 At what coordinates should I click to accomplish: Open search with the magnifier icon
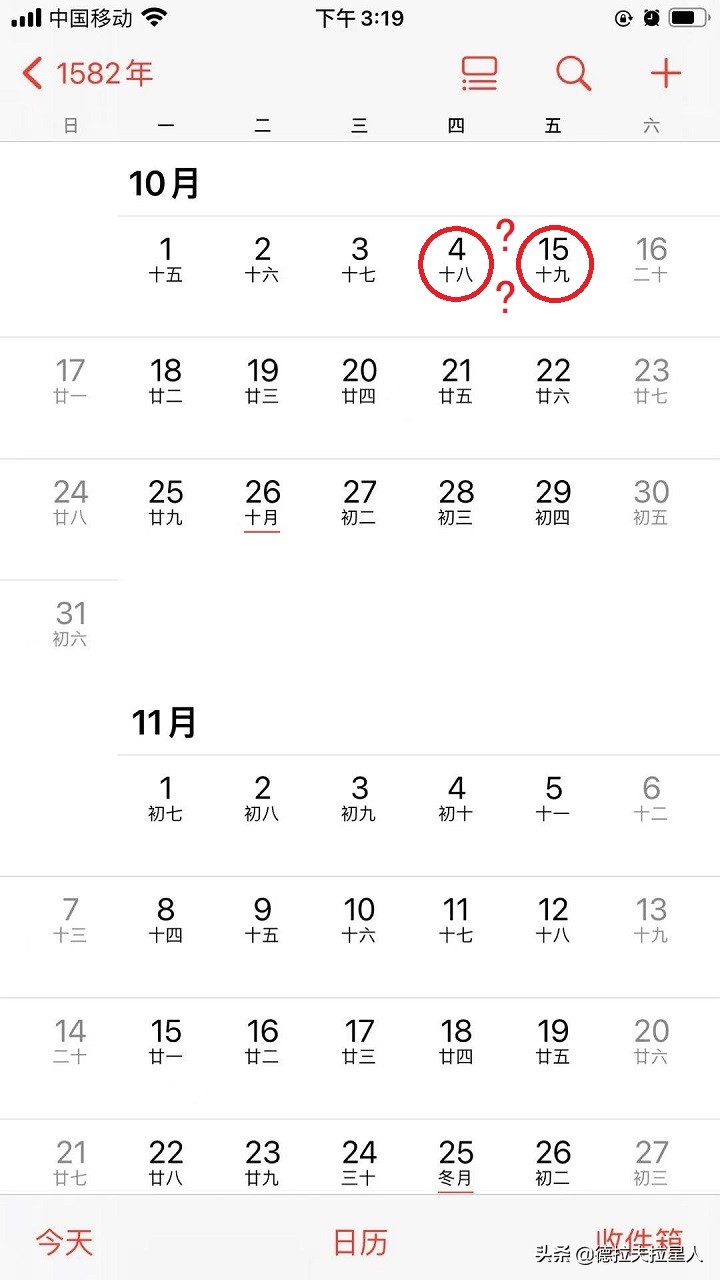(572, 73)
